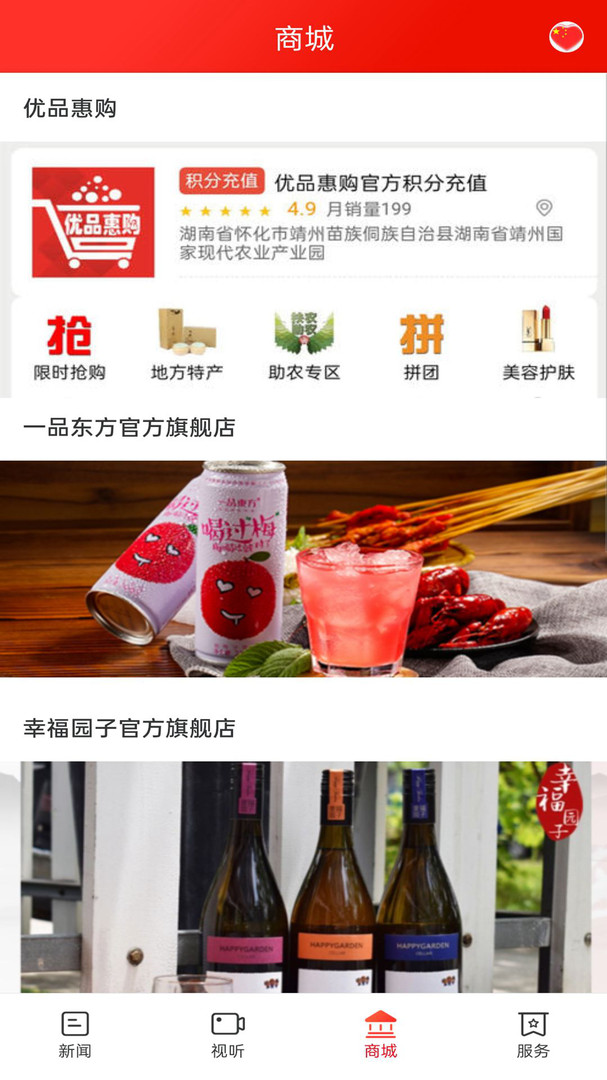Switch to the 视听 tab

tap(228, 1035)
